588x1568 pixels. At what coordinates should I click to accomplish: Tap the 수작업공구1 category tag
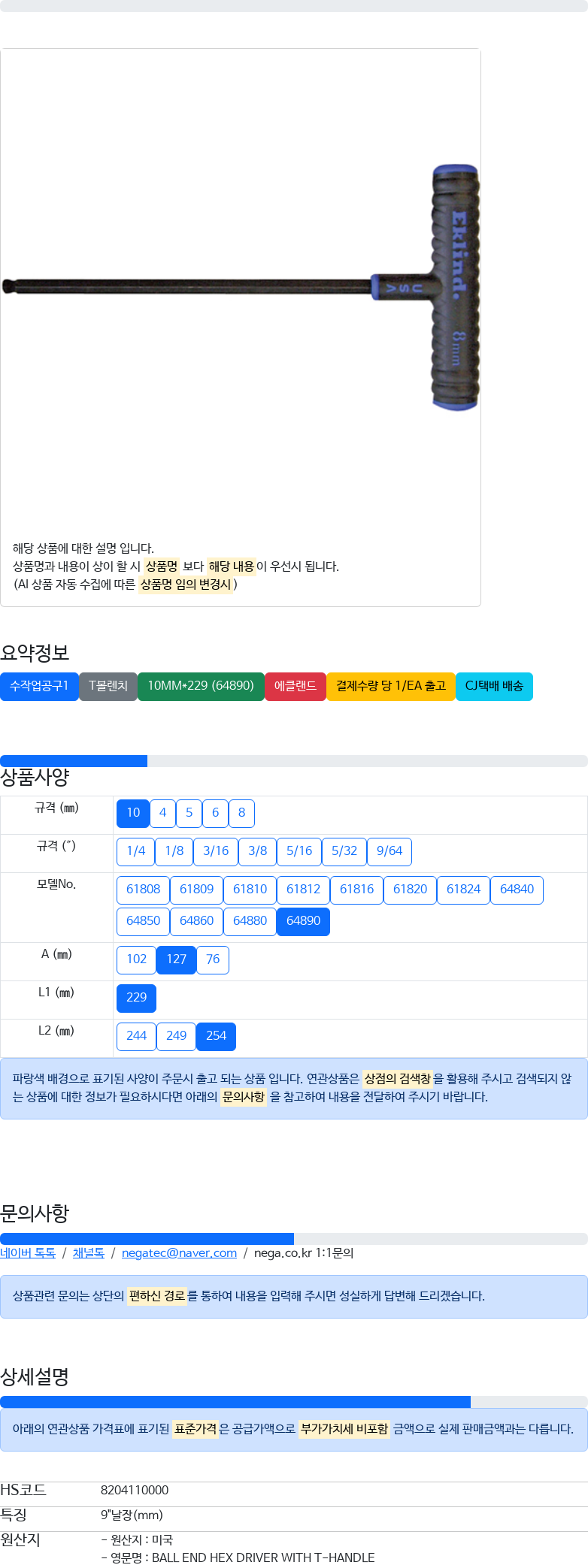[x=39, y=686]
